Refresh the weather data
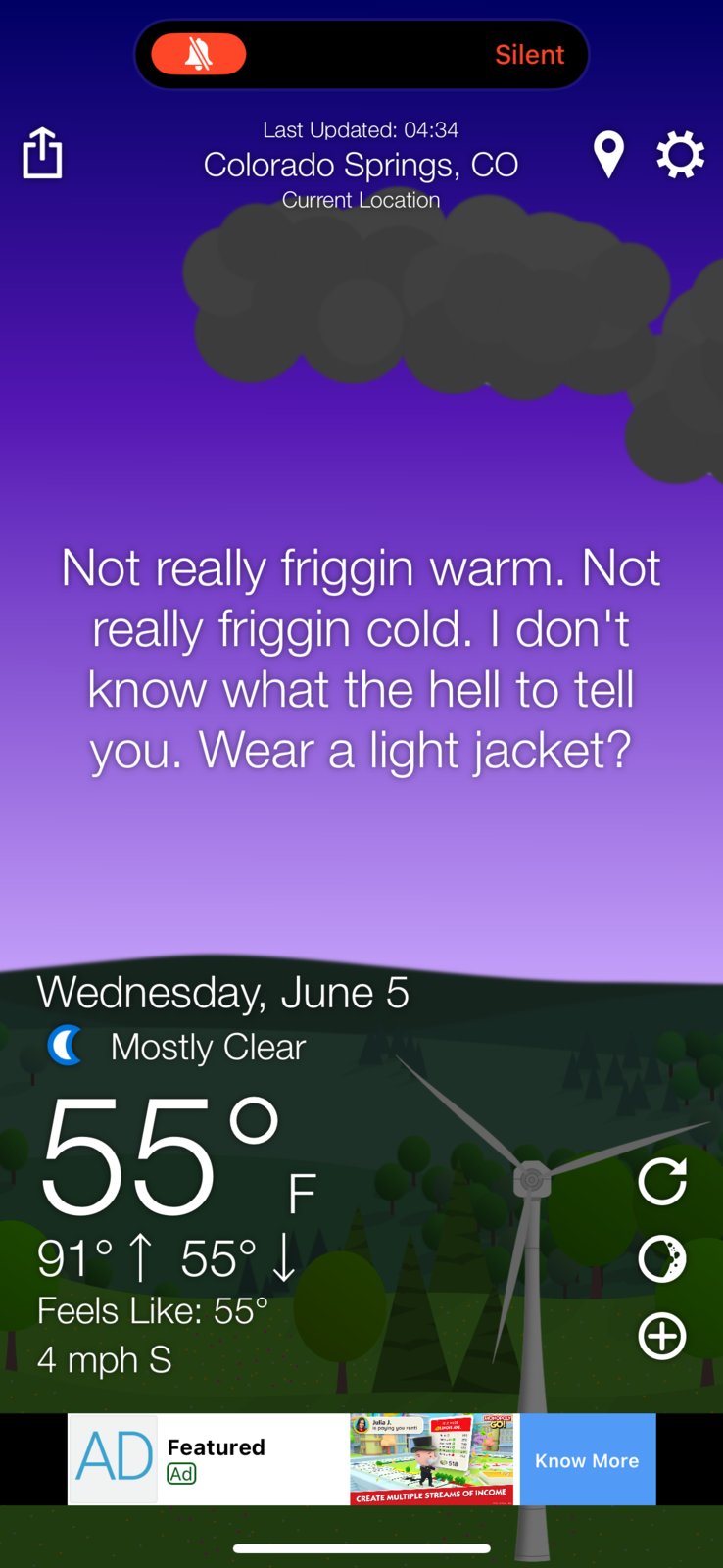The height and width of the screenshot is (1568, 723). tap(662, 1181)
